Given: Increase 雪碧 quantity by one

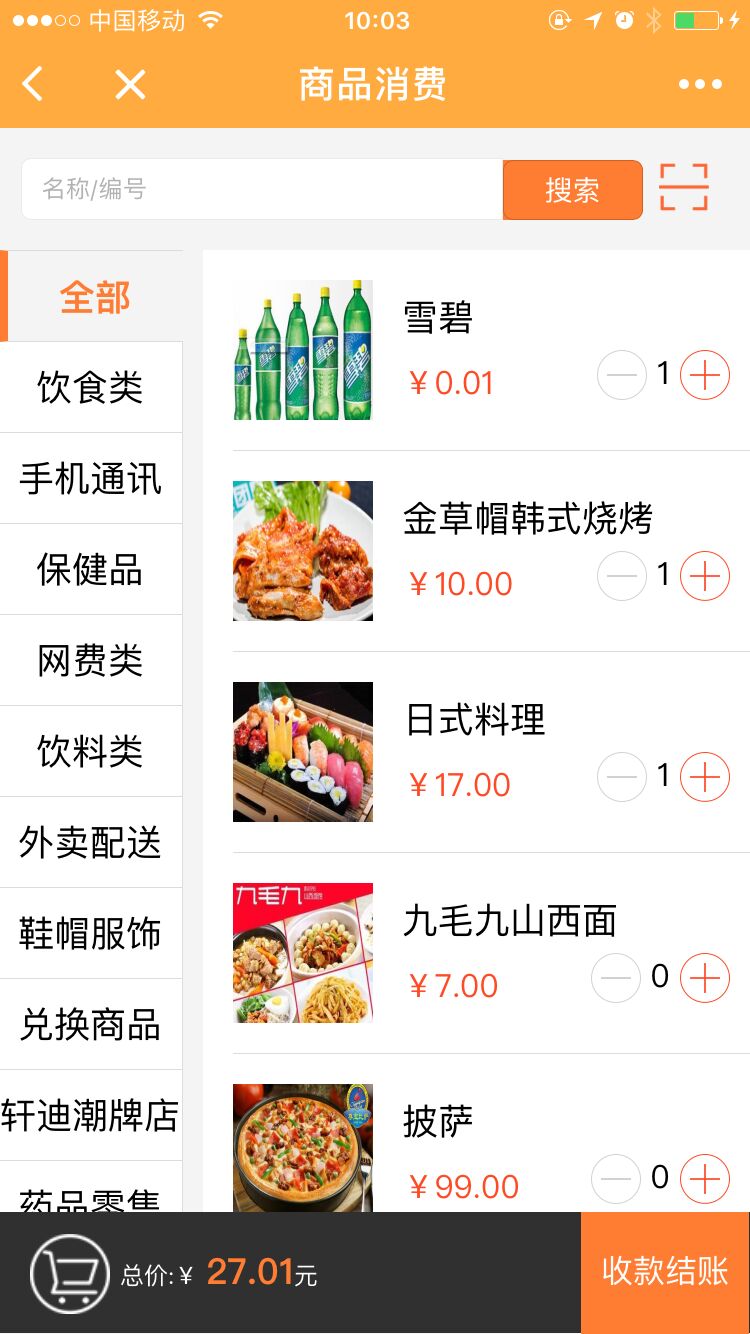Looking at the screenshot, I should [x=705, y=376].
